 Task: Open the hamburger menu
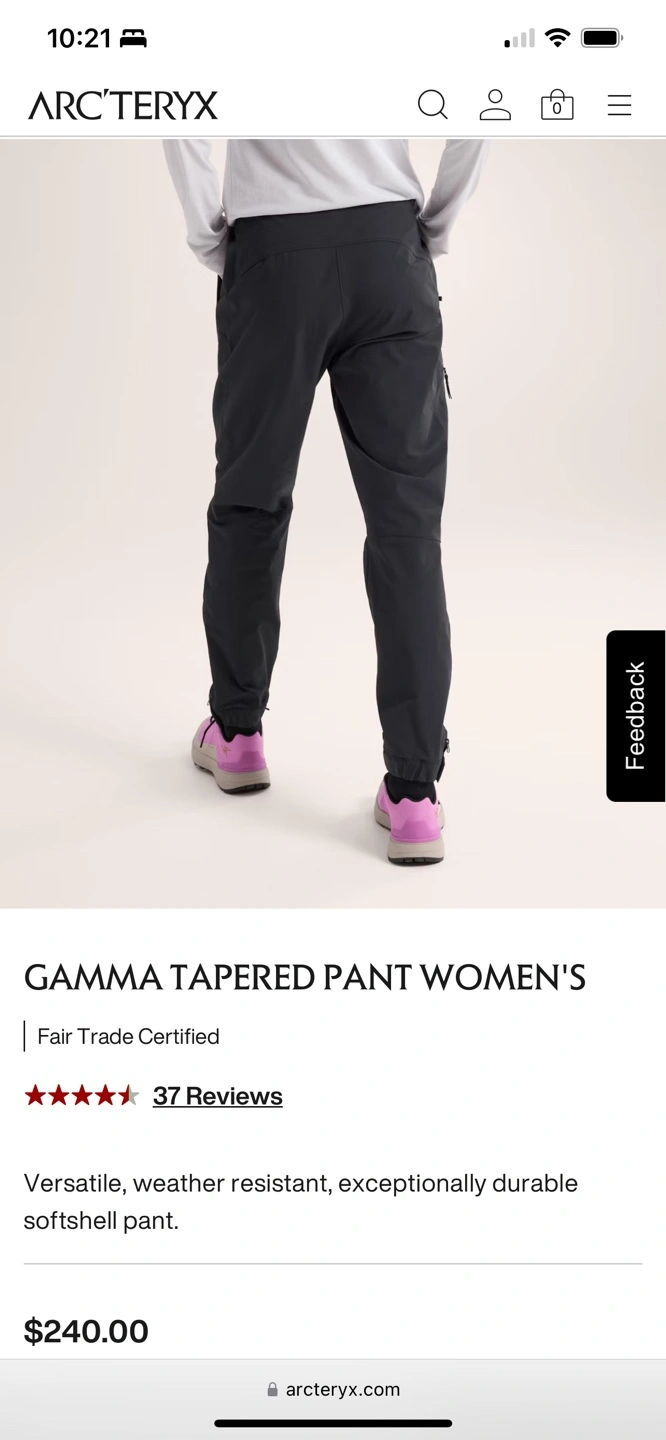620,105
